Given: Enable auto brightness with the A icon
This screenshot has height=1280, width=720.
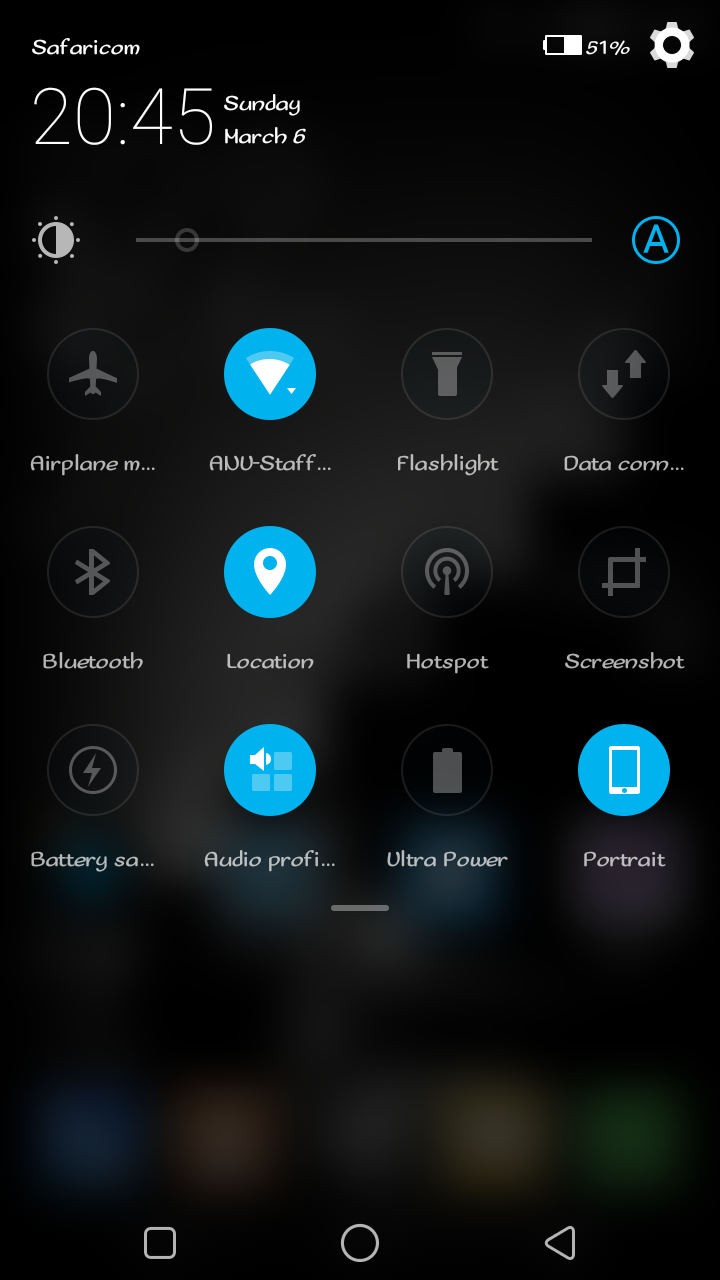Looking at the screenshot, I should click(x=656, y=240).
